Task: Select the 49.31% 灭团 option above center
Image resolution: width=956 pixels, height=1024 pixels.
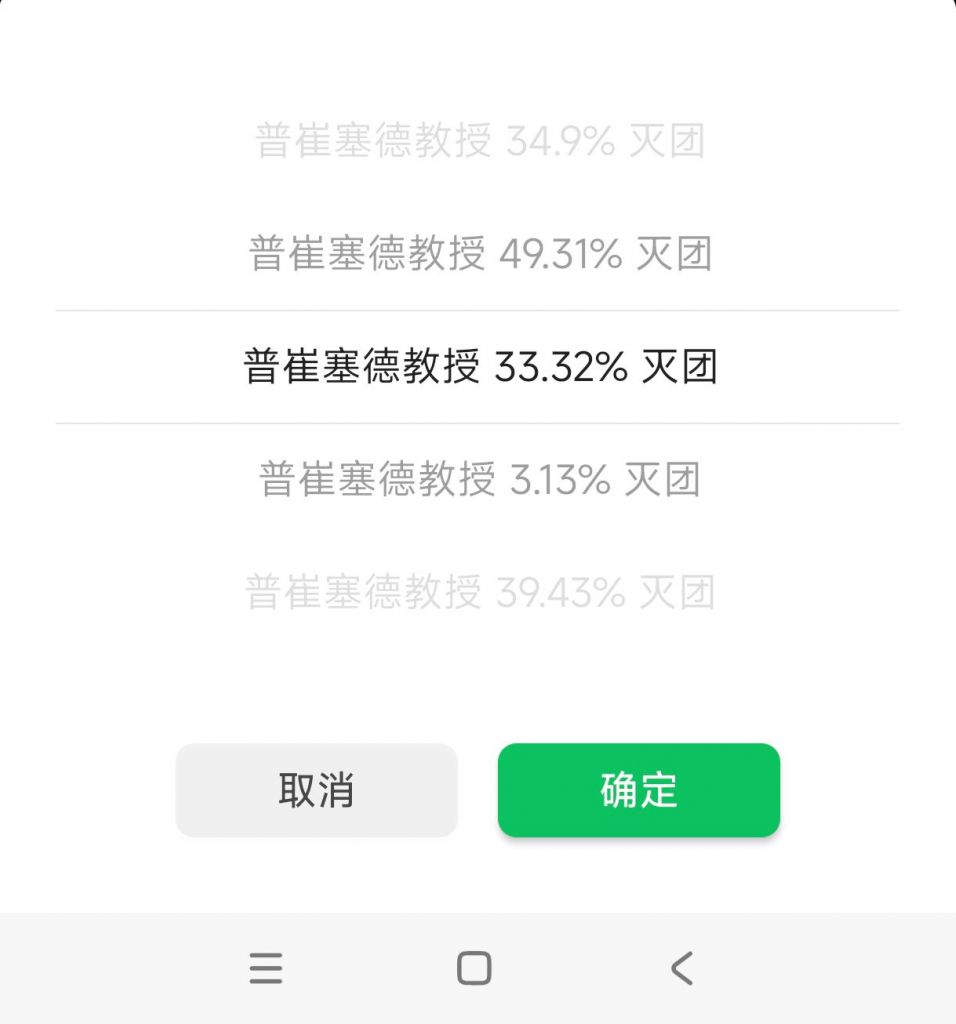Action: [x=478, y=255]
